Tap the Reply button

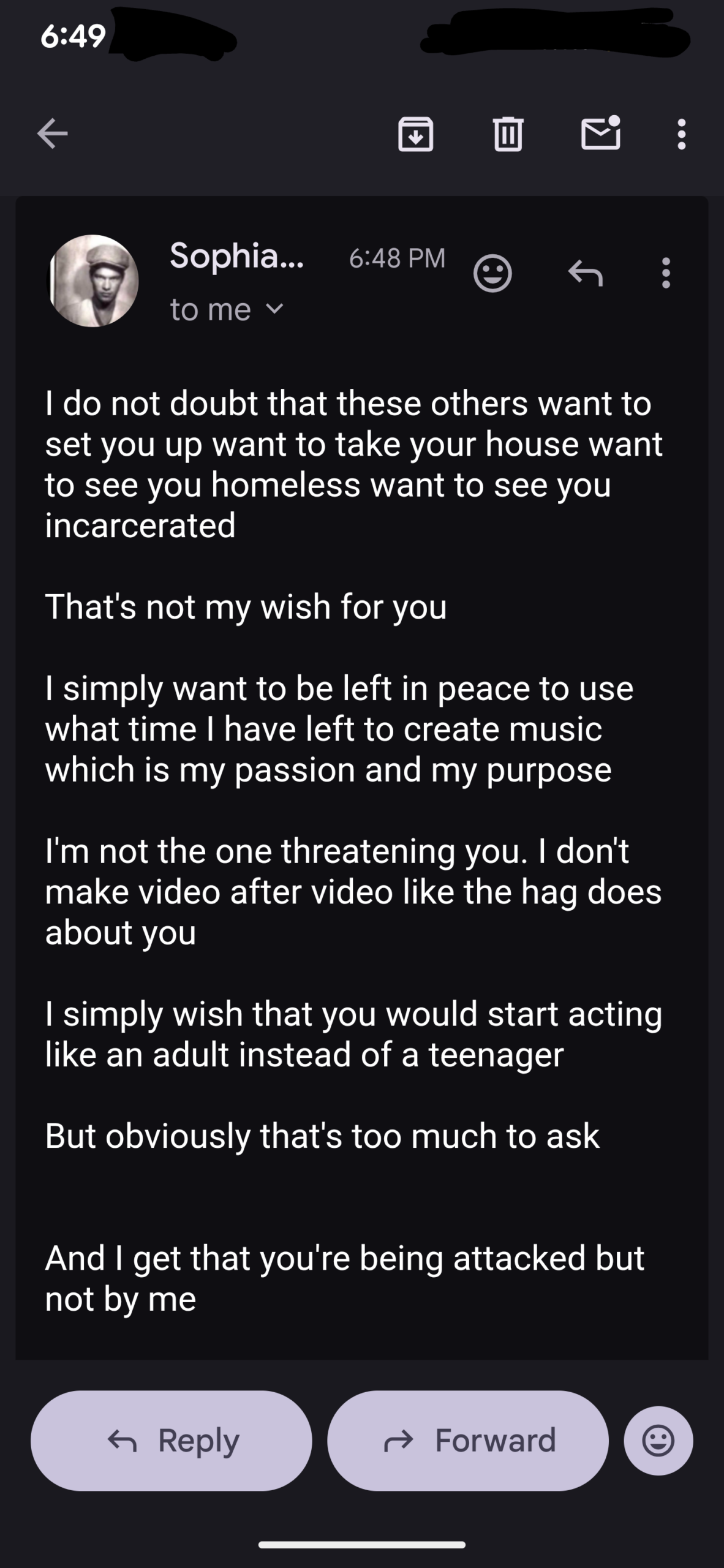172,1441
